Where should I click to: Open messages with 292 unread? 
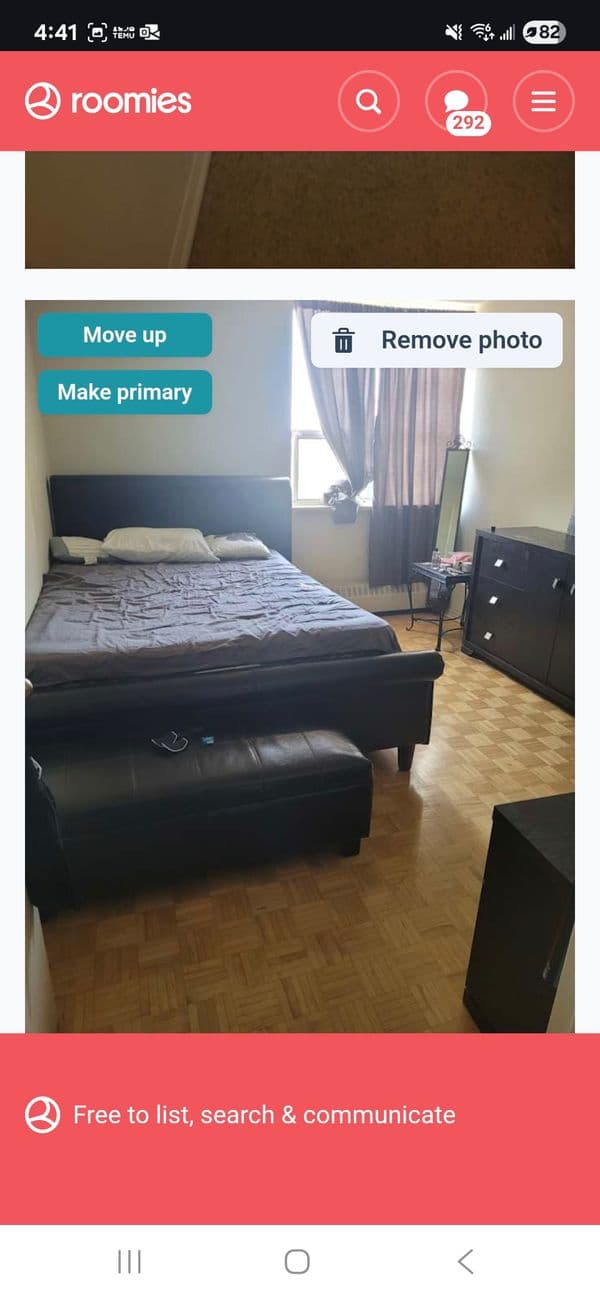[457, 102]
